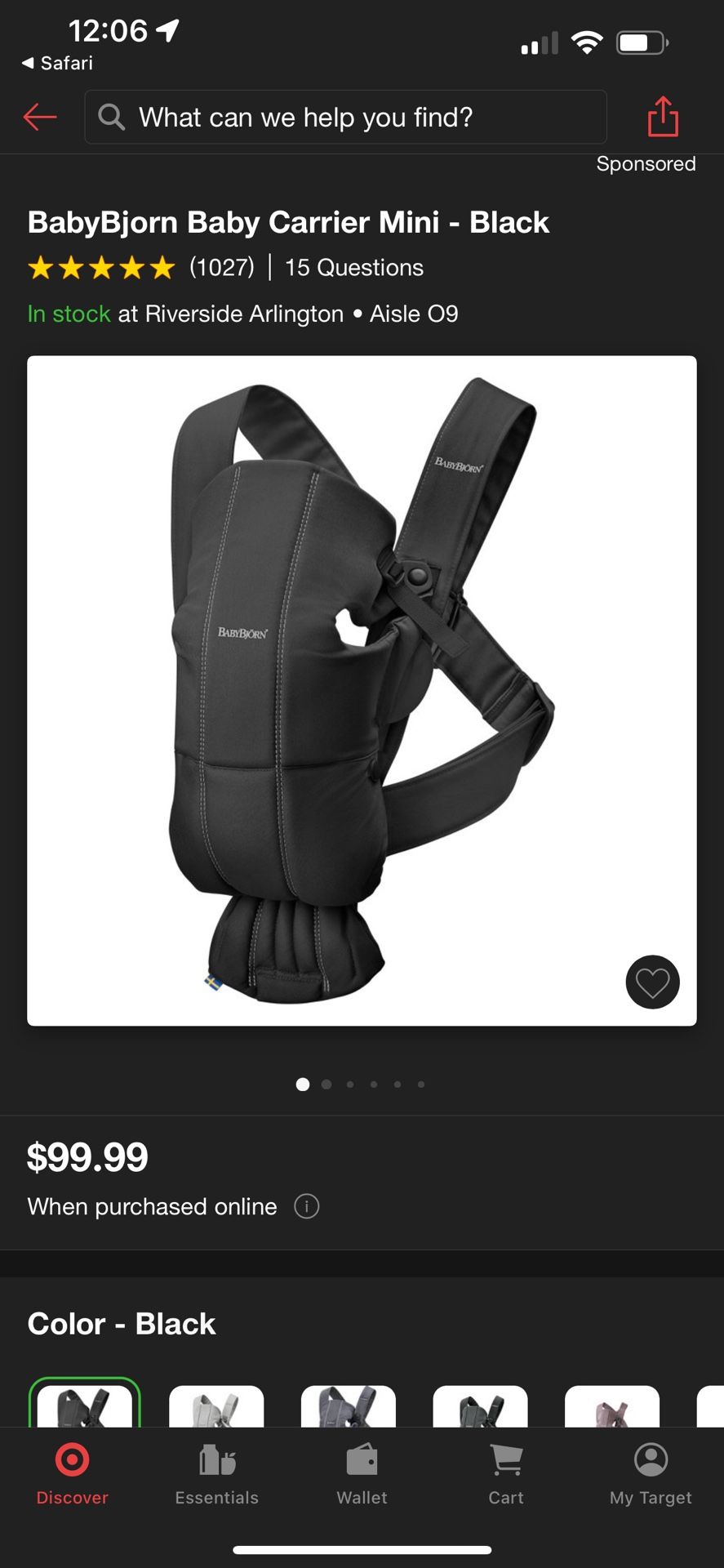This screenshot has height=1568, width=724.
Task: Open the 1027 star ratings
Action: tap(140, 268)
